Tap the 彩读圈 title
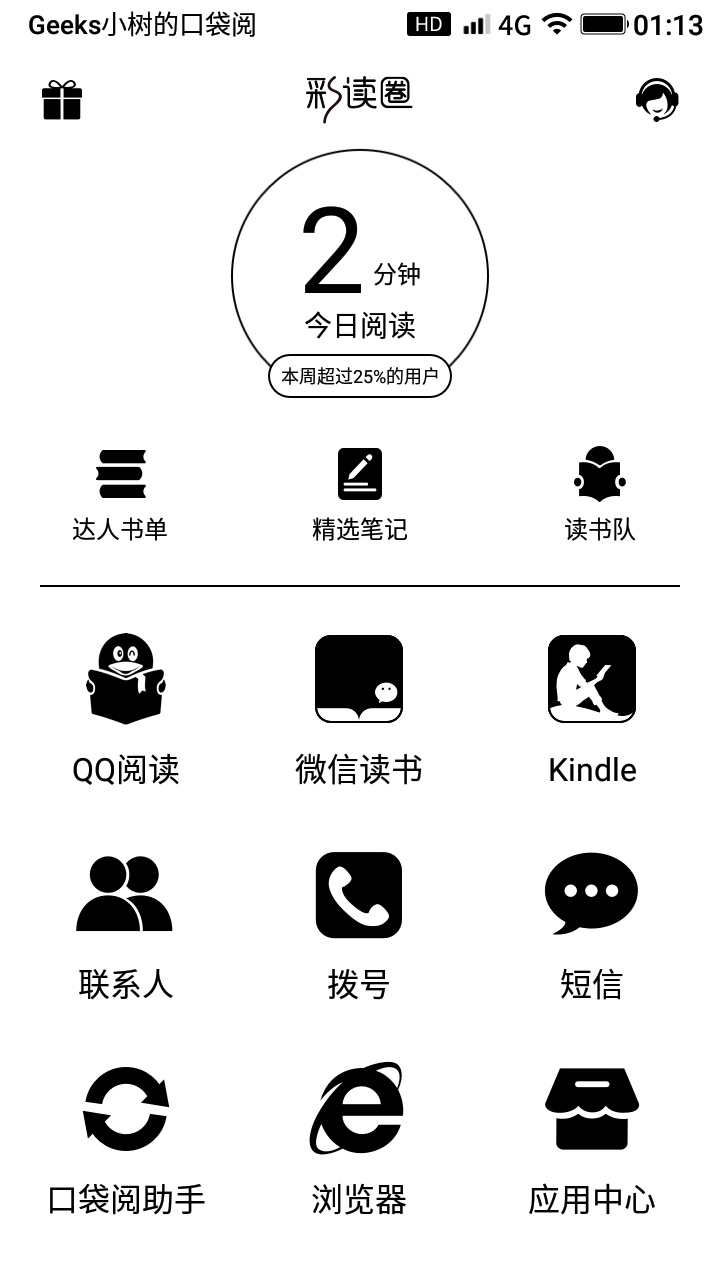This screenshot has height=1280, width=720. click(359, 97)
